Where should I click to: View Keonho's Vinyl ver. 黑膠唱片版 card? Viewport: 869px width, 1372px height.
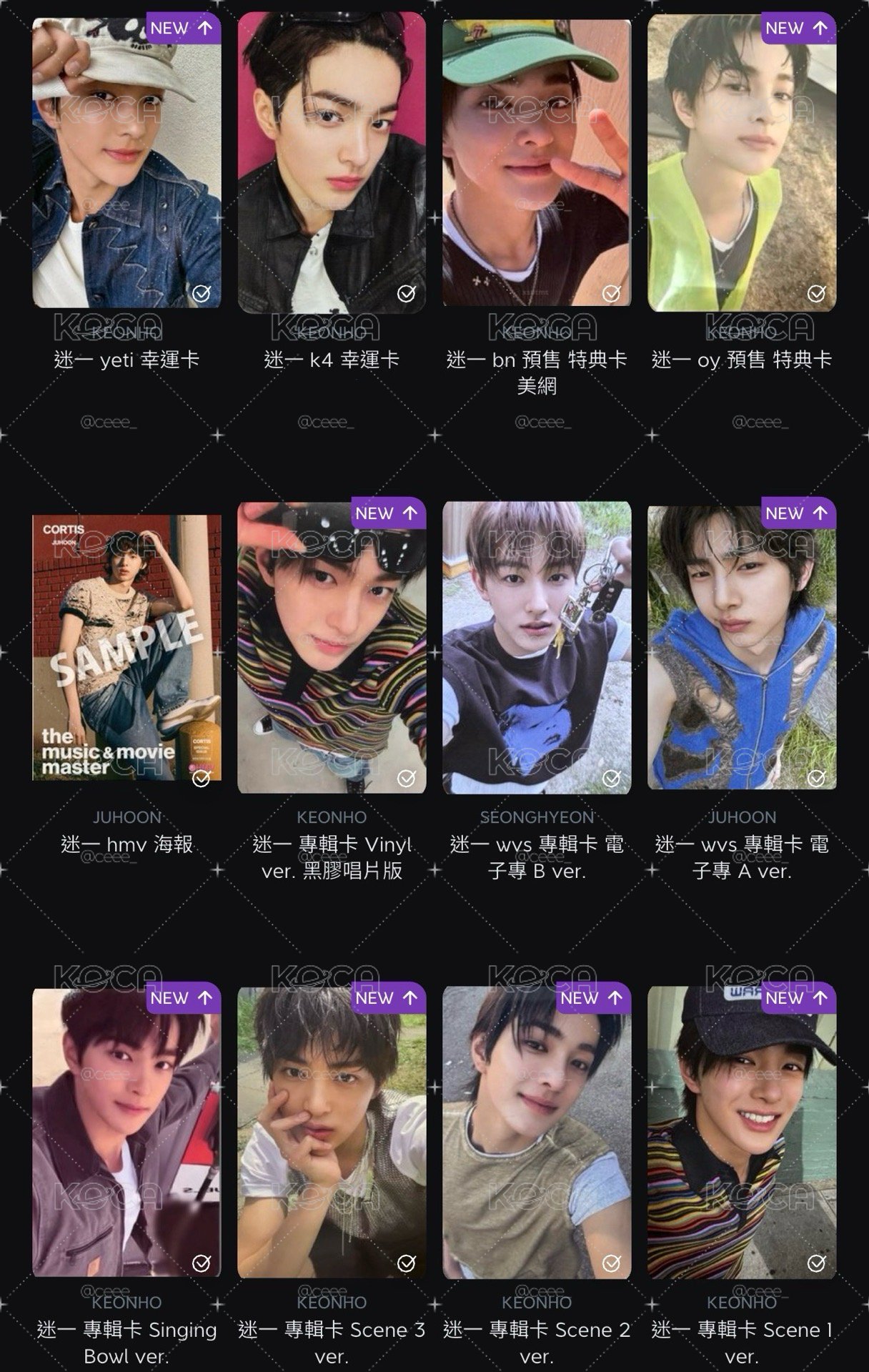332,648
